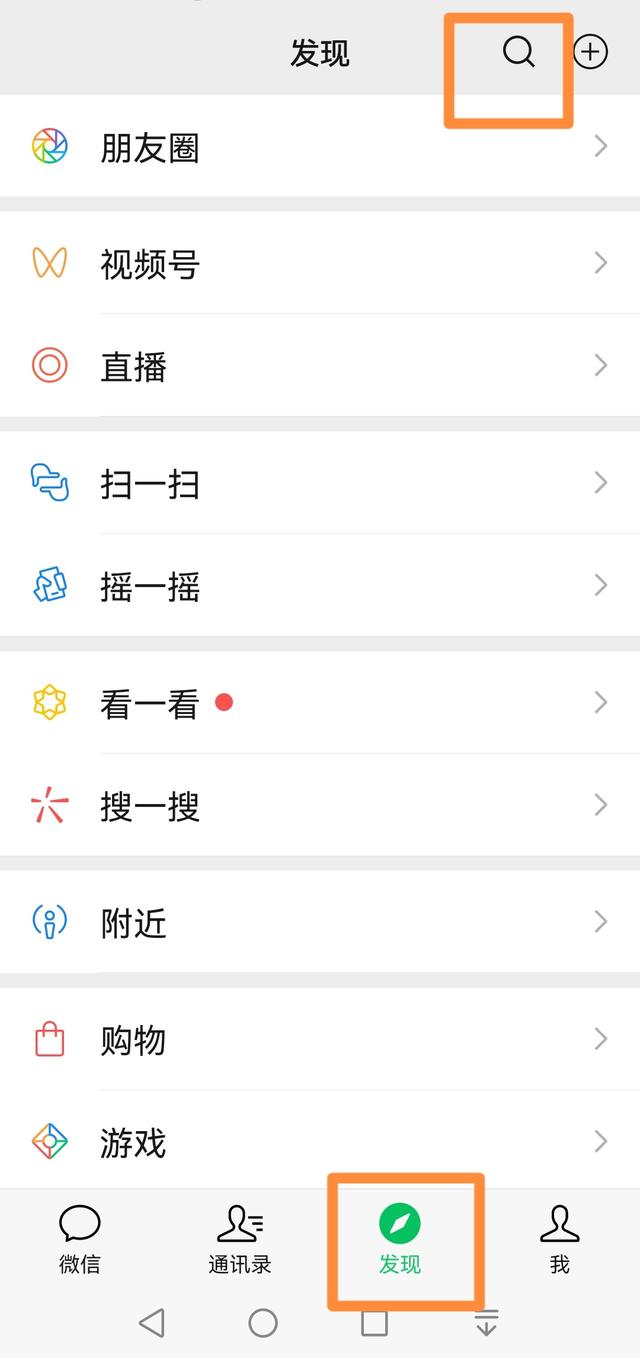This screenshot has height=1358, width=640.
Task: Switch to the 通讯录 contacts tab
Action: [240, 1240]
